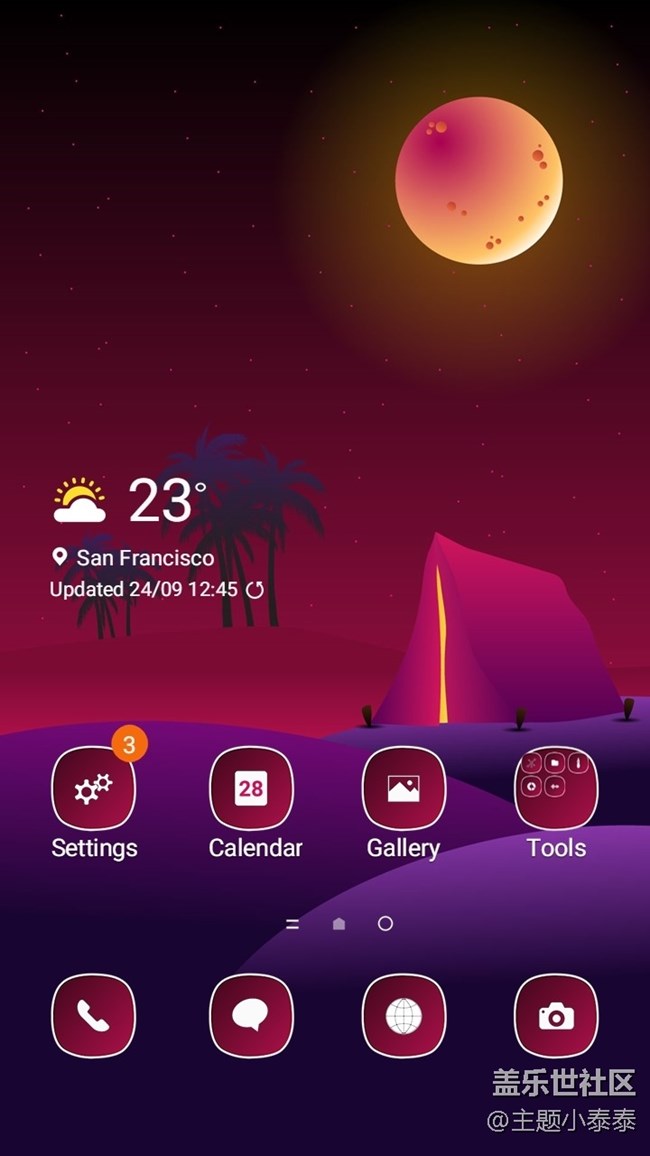The image size is (650, 1156).
Task: Open the Messages app
Action: pyautogui.click(x=251, y=1016)
